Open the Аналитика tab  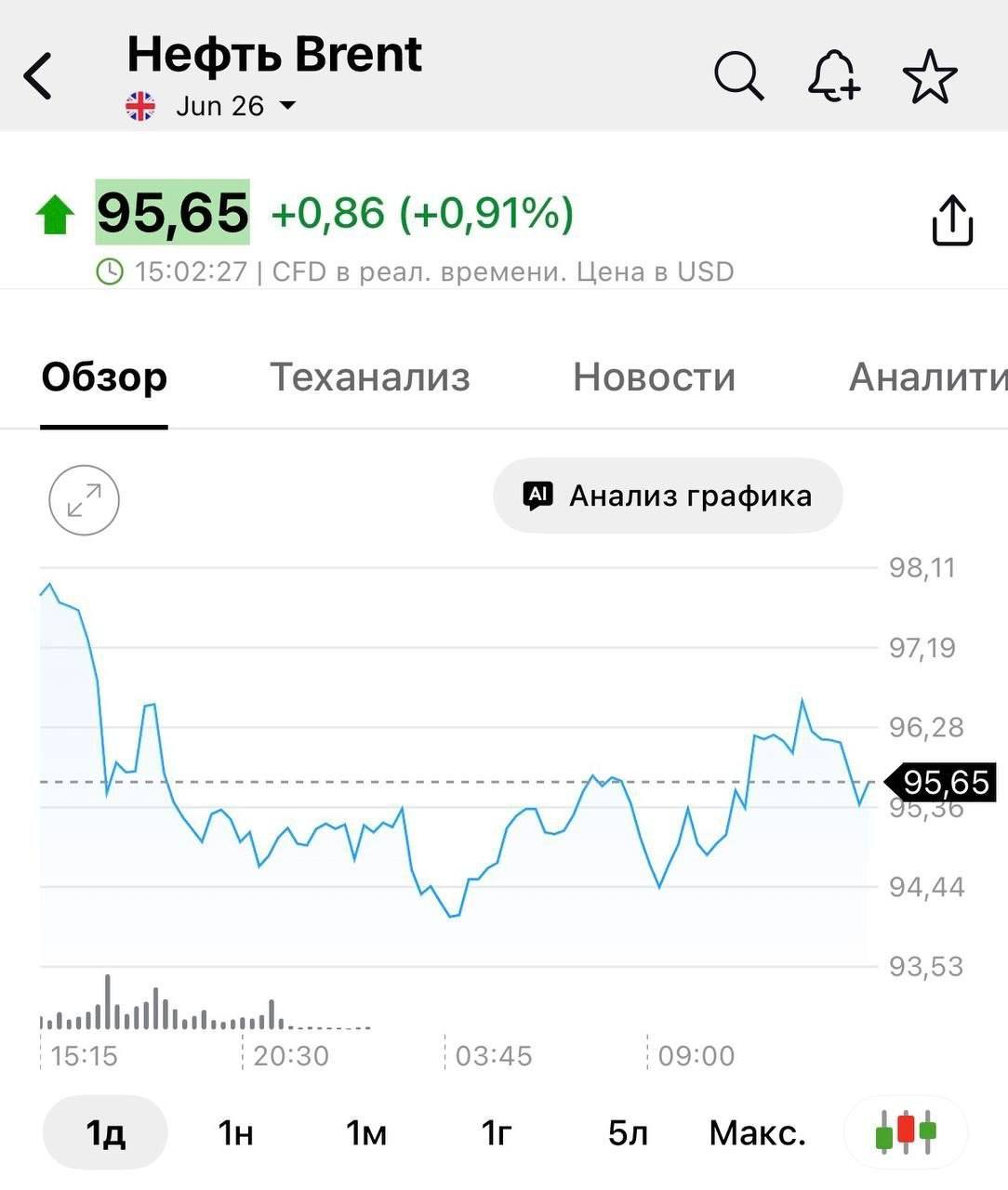(927, 377)
